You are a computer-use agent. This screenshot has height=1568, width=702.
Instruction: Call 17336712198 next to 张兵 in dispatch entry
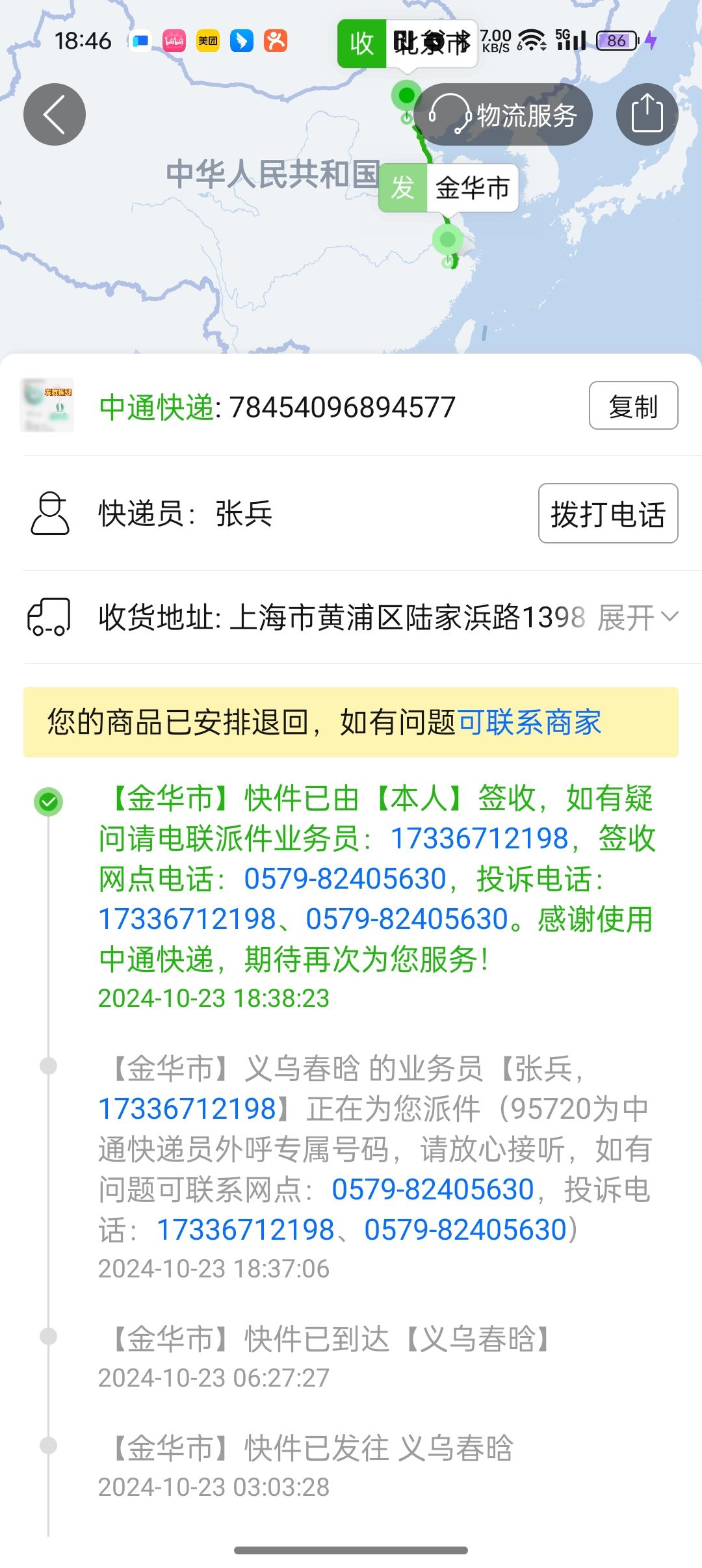[x=187, y=1109]
